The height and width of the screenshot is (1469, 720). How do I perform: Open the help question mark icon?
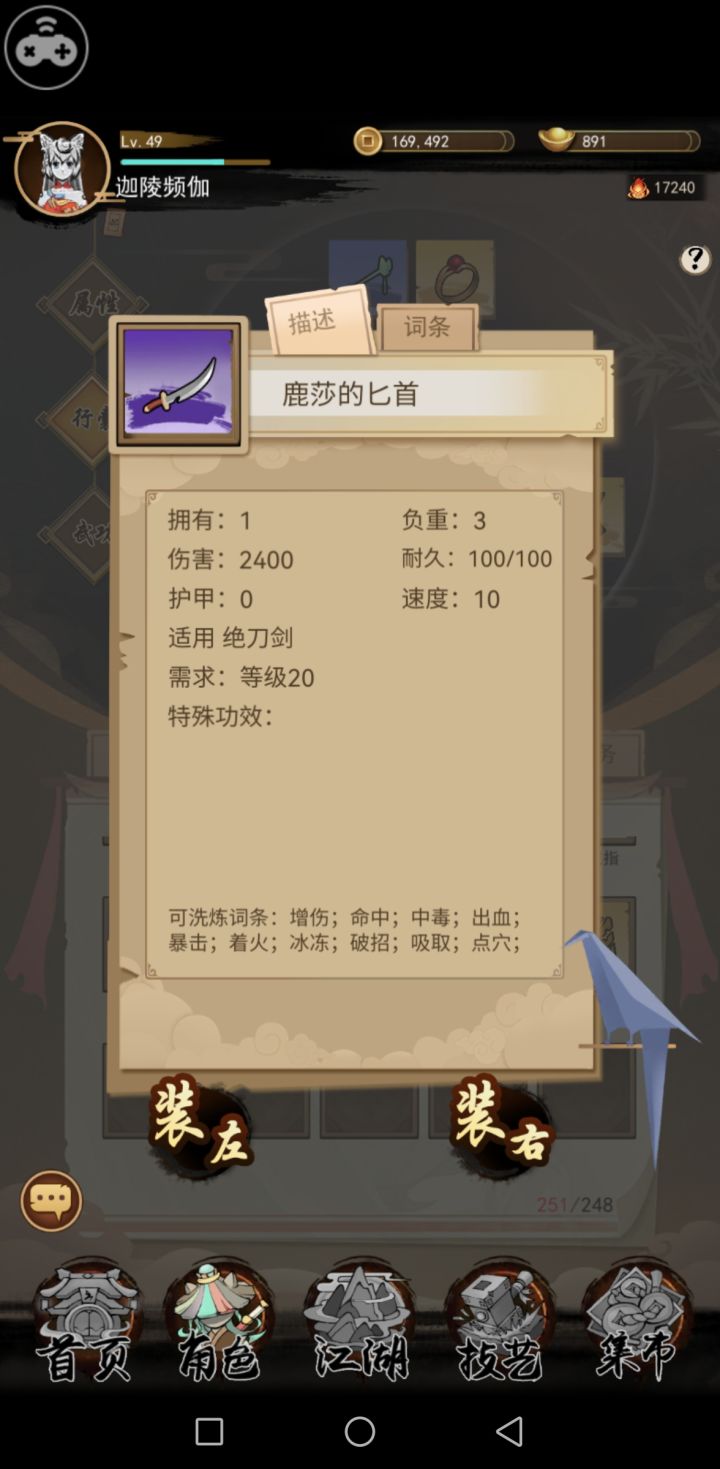695,260
